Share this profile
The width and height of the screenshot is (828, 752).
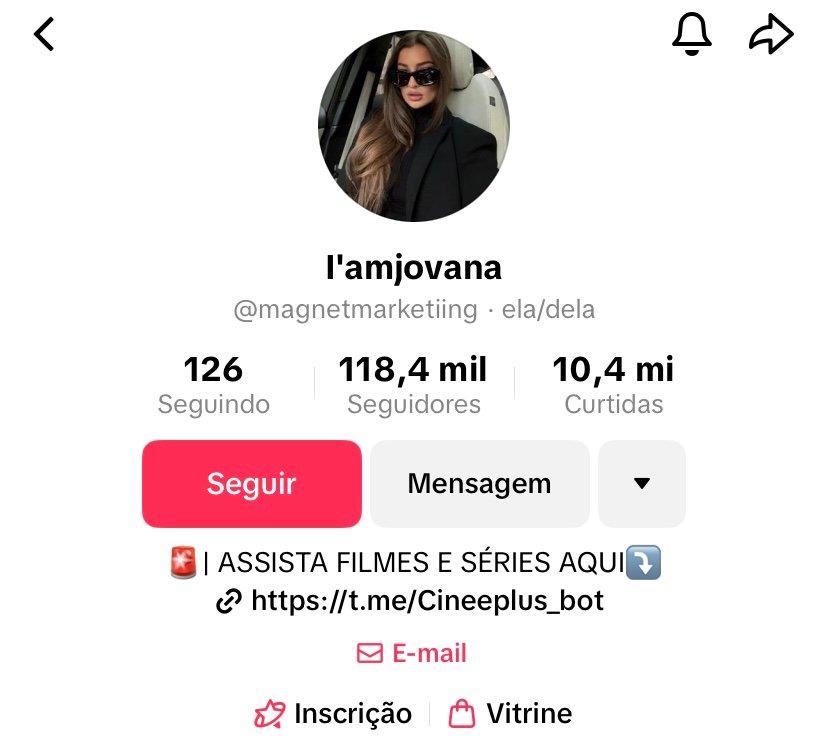pyautogui.click(x=771, y=35)
